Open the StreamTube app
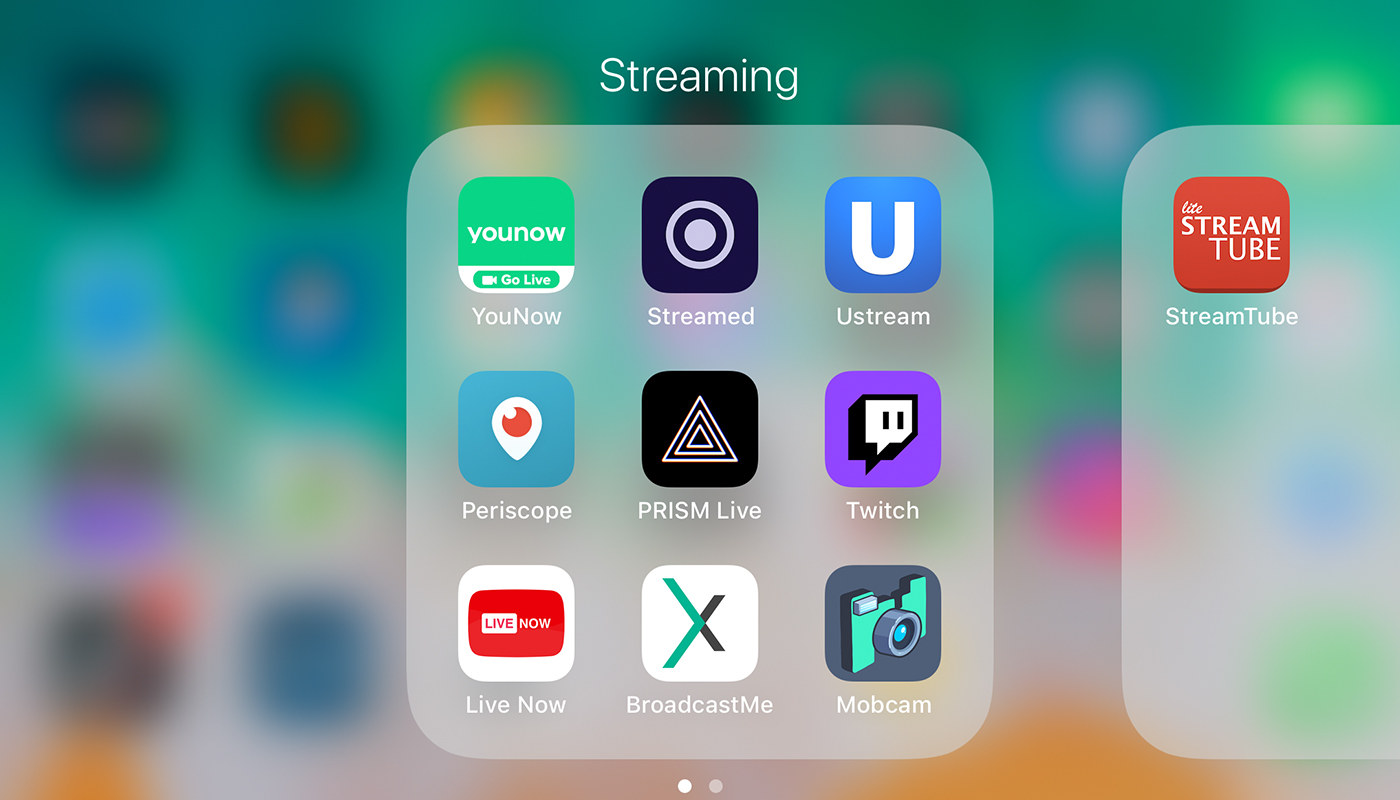Viewport: 1400px width, 800px height. point(1231,235)
